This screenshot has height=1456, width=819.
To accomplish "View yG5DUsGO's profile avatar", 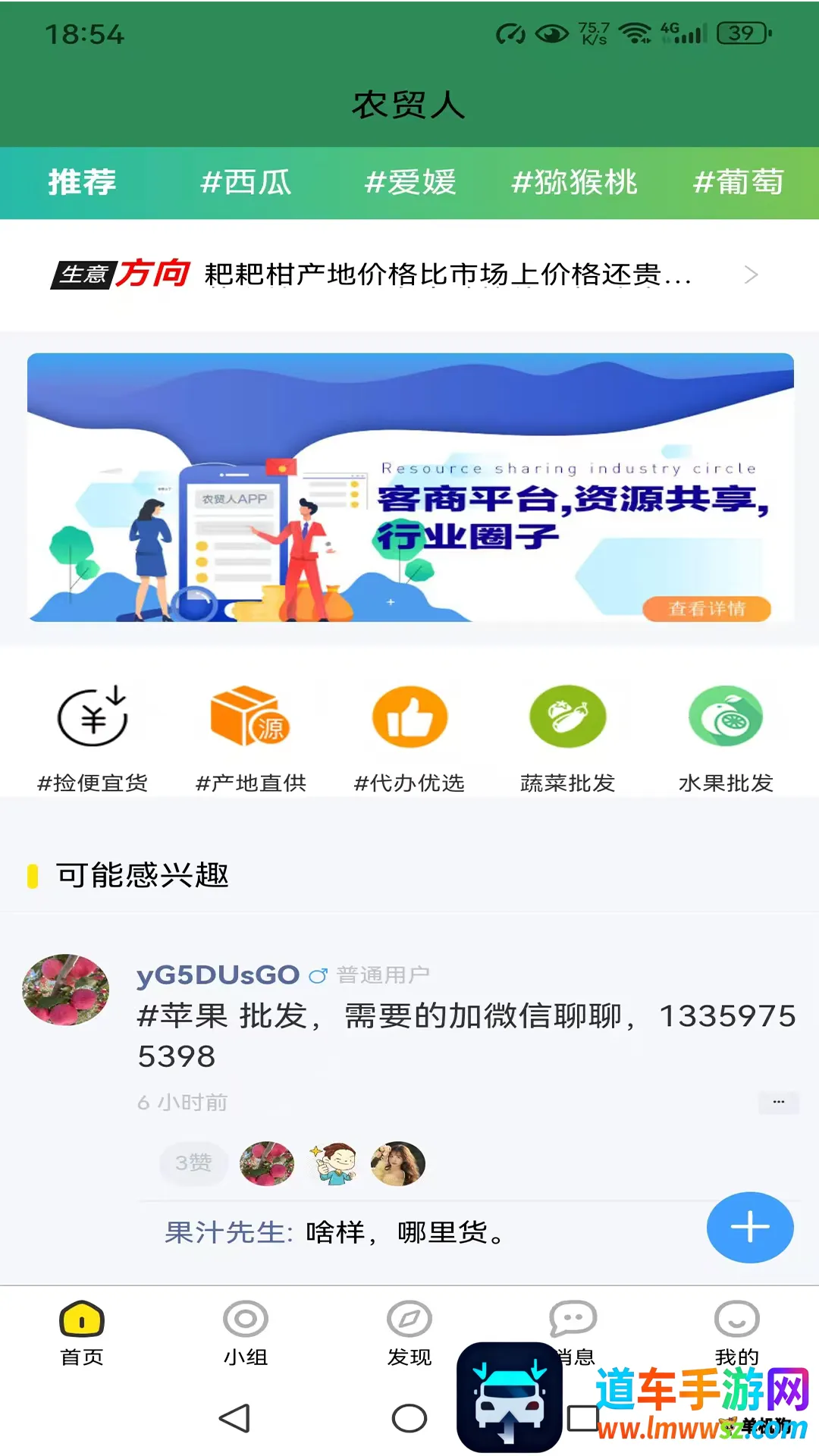I will pos(66,989).
